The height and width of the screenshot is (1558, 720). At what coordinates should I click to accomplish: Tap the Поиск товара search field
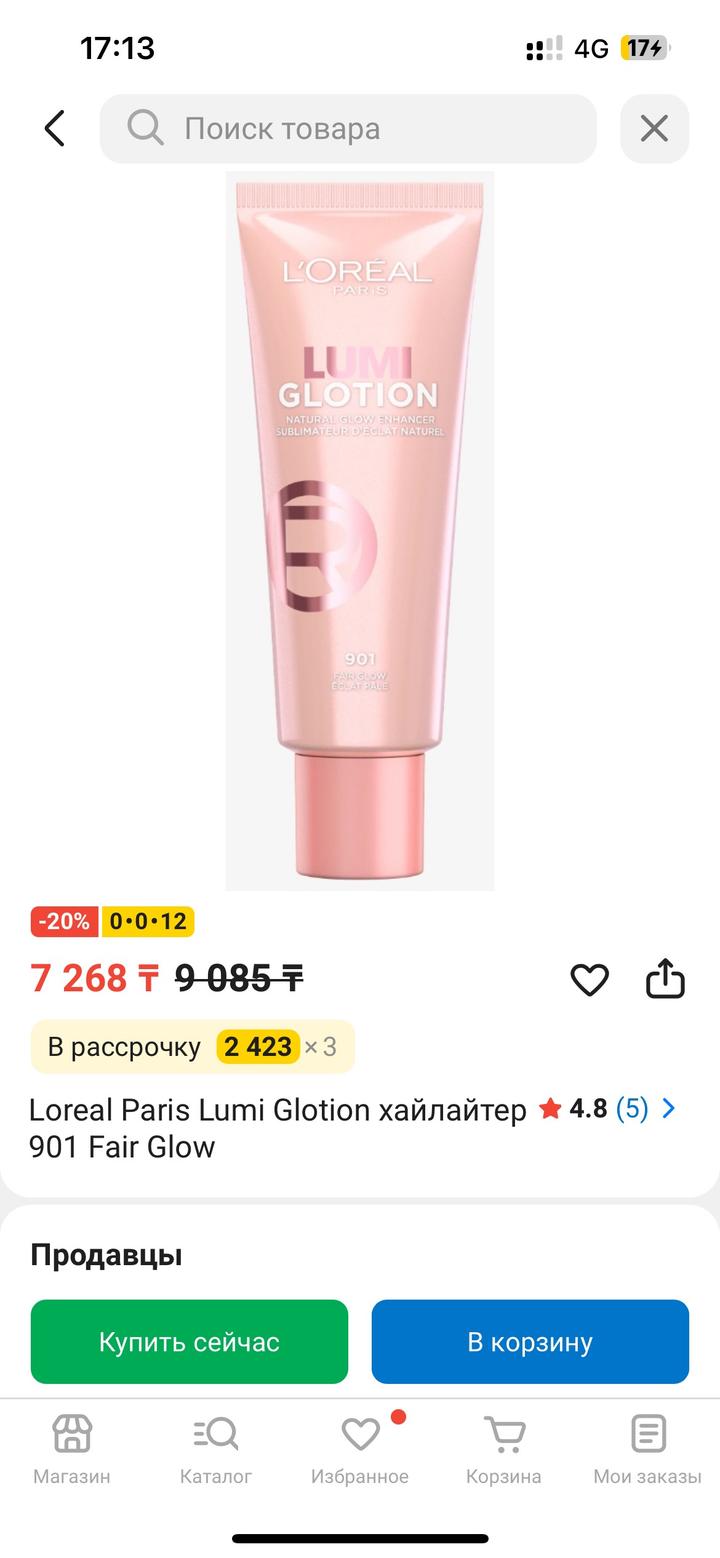[348, 129]
